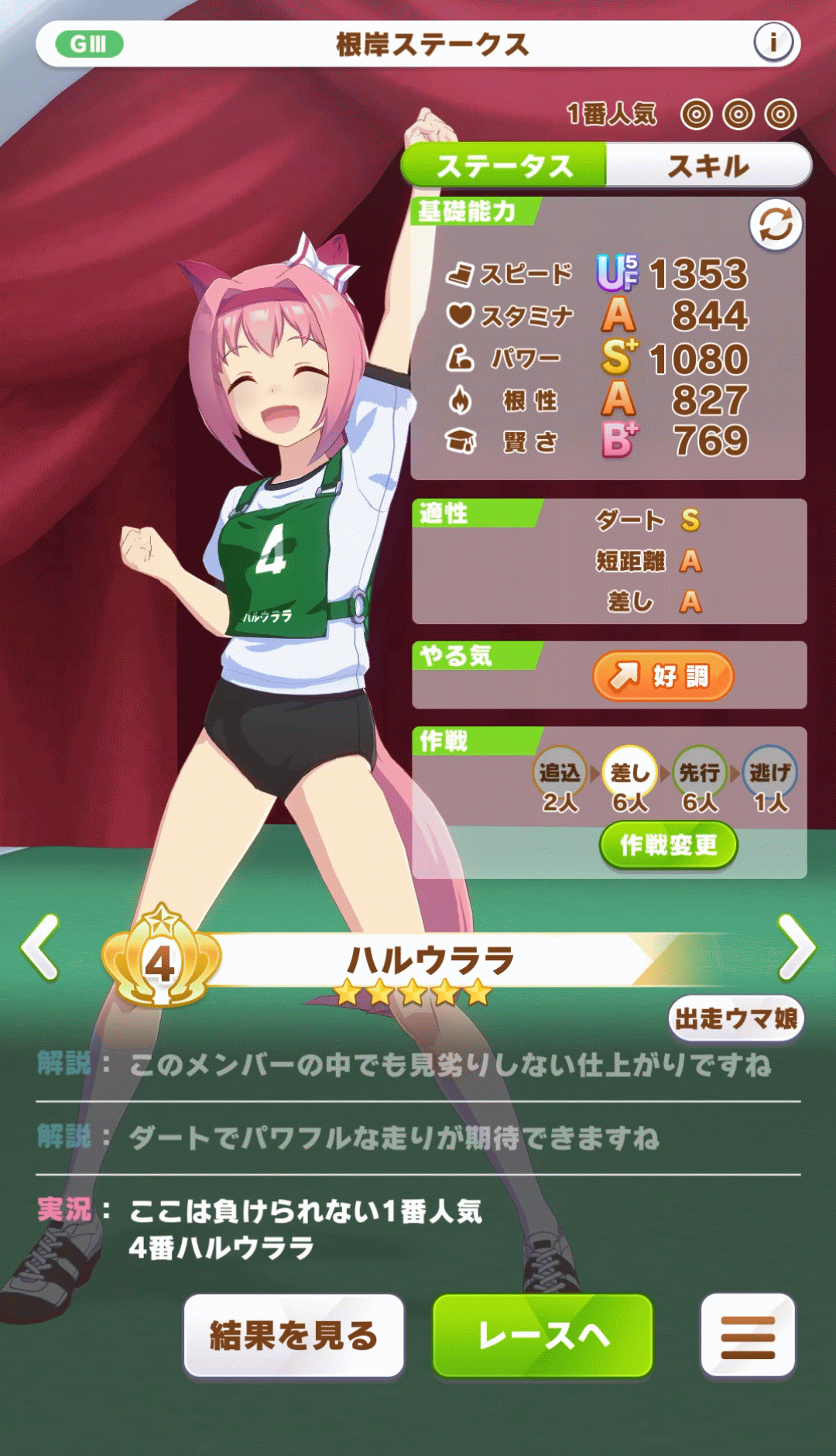
Task: Open the 出走ウマ娘 list
Action: pyautogui.click(x=735, y=1018)
